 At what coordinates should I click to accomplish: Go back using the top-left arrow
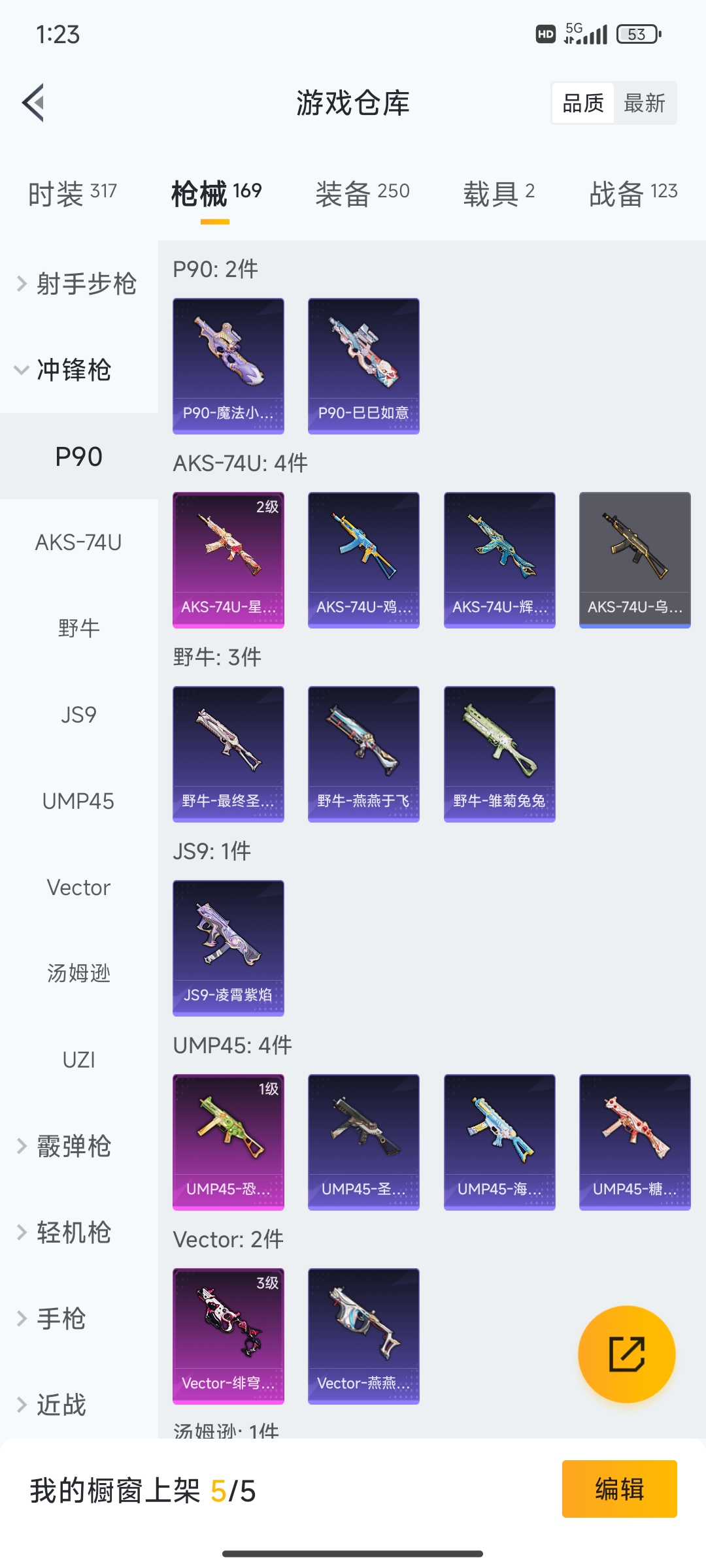[x=34, y=103]
